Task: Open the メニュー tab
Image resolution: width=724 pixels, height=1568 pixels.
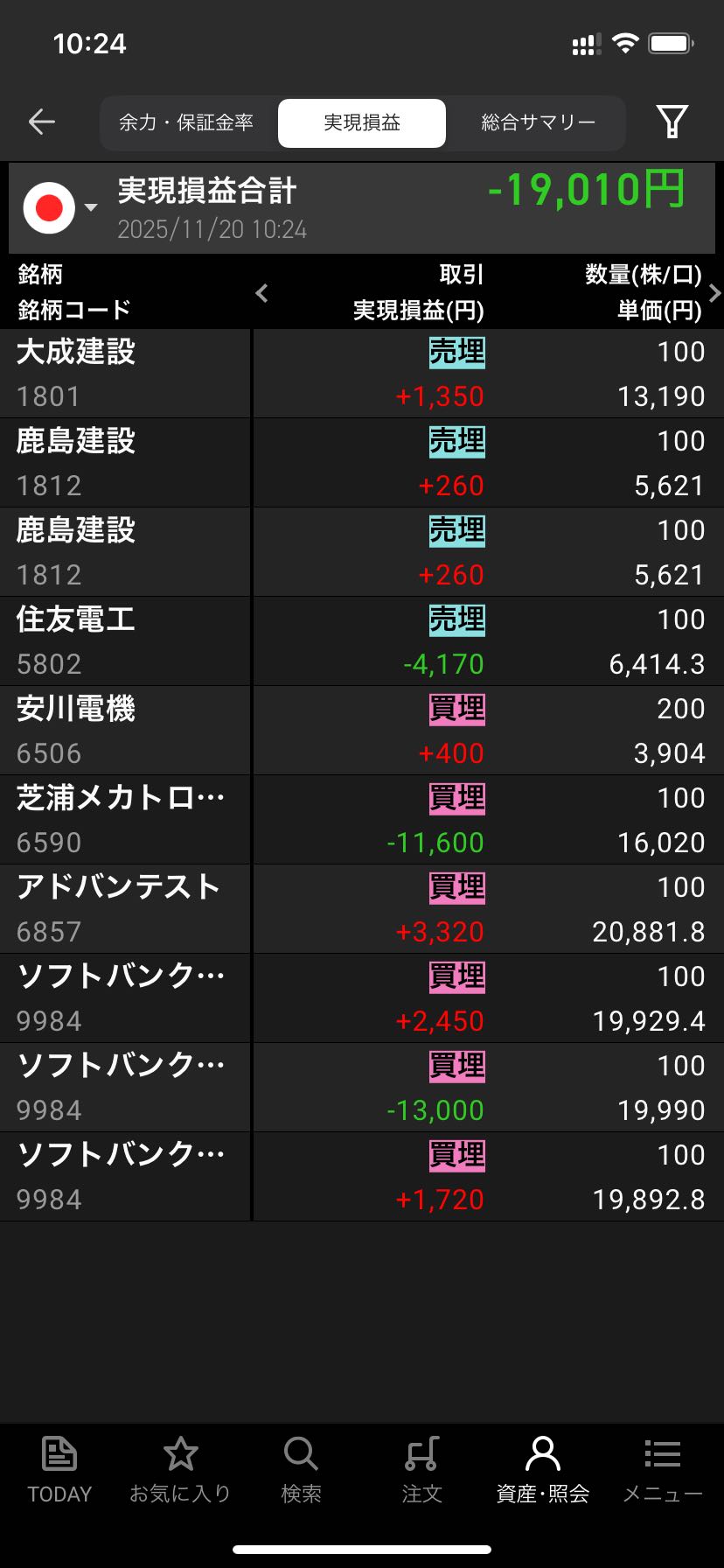Action: click(662, 1470)
